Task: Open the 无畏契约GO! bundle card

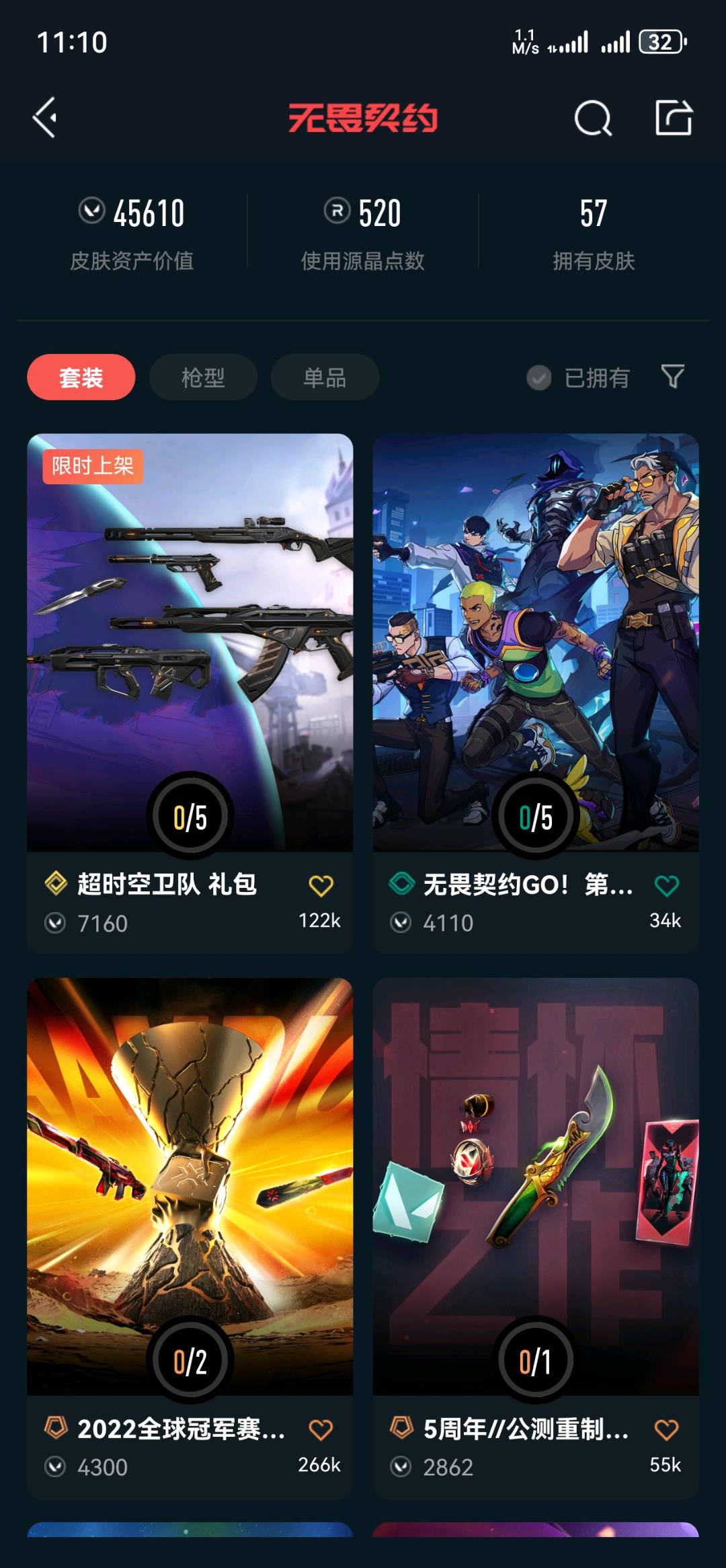Action: coord(536,639)
